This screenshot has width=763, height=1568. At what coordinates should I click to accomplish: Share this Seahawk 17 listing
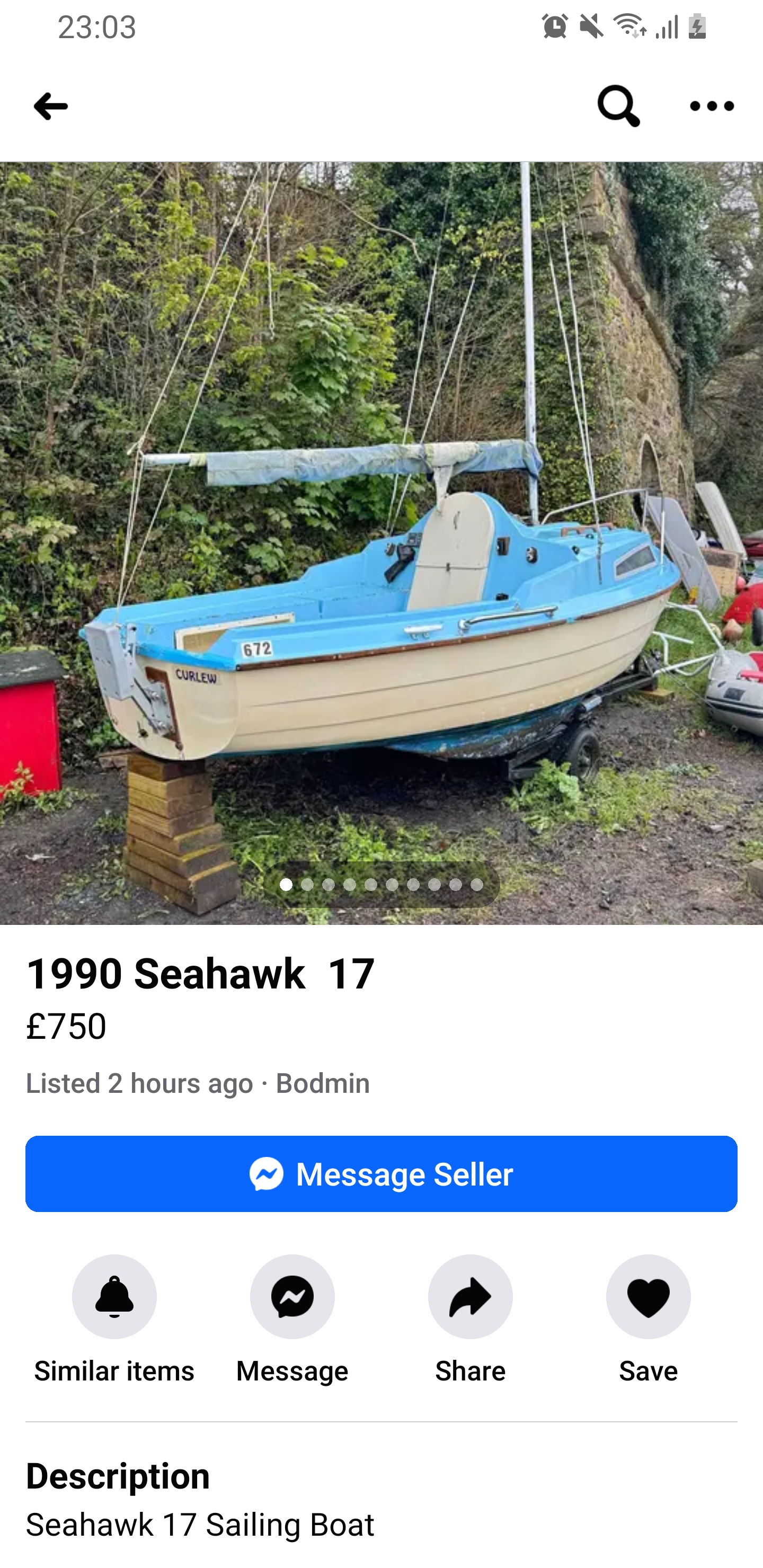pyautogui.click(x=470, y=1297)
